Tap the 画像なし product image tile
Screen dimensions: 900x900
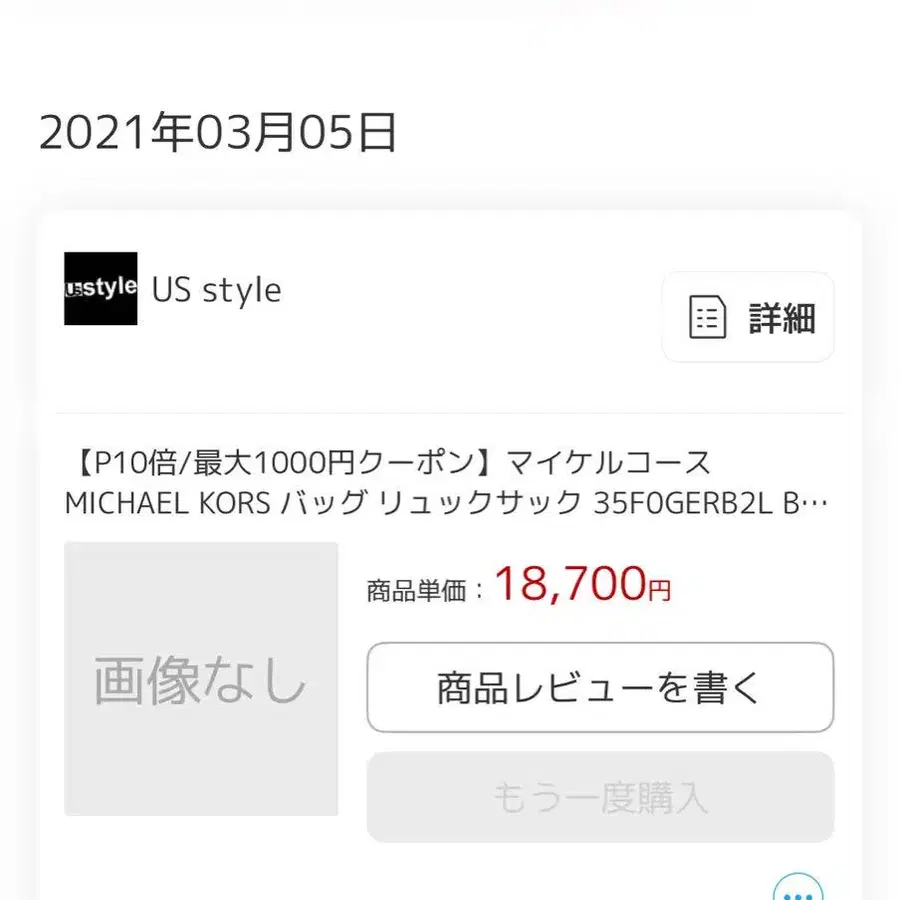[x=201, y=678]
